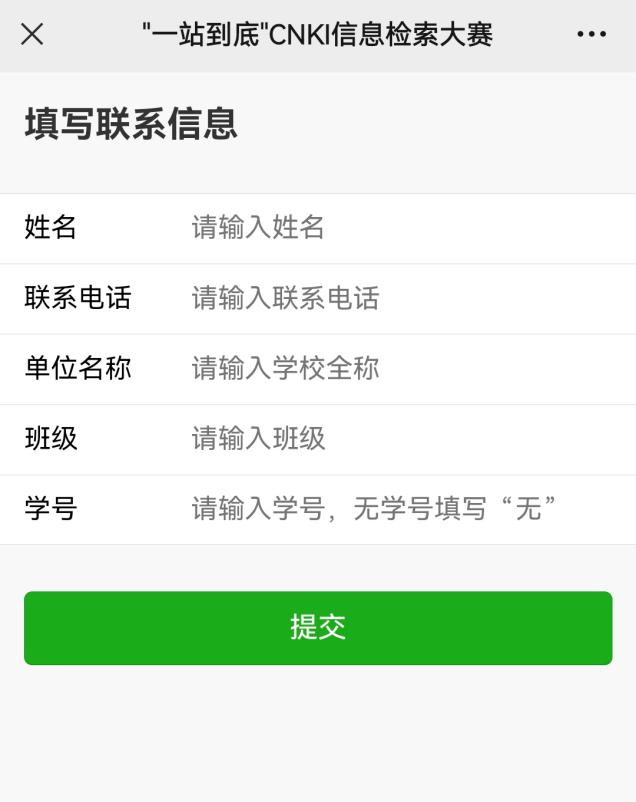Click the 学号 student ID field
636x802 pixels.
tap(400, 509)
